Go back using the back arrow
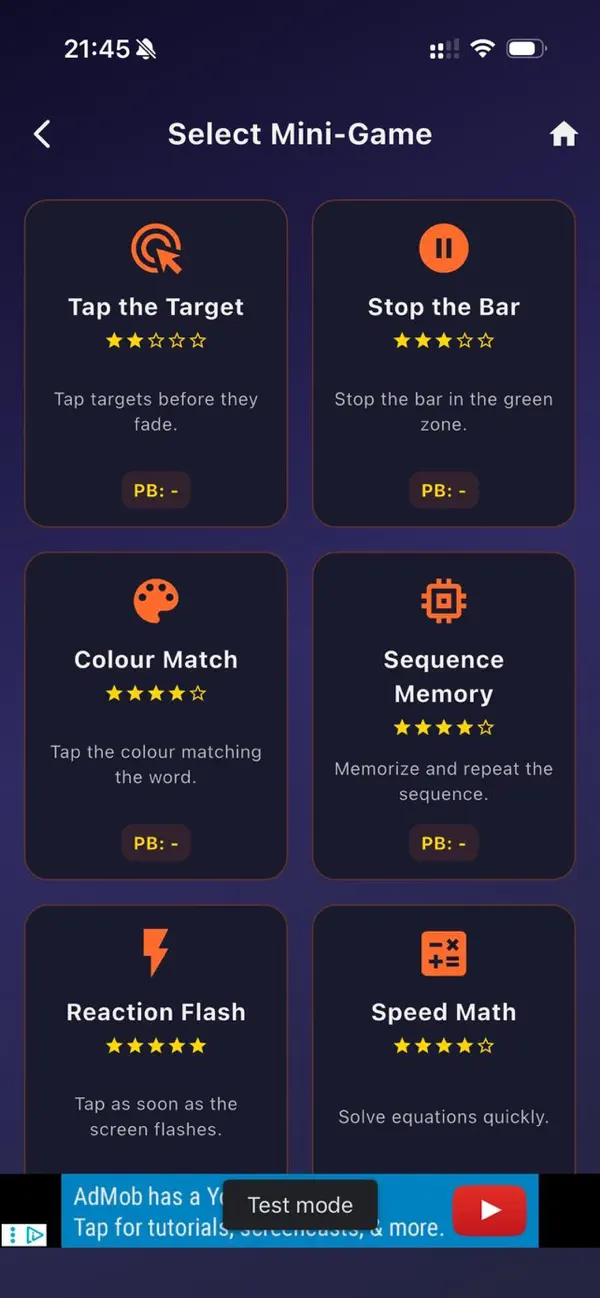The height and width of the screenshot is (1298, 600). (42, 134)
